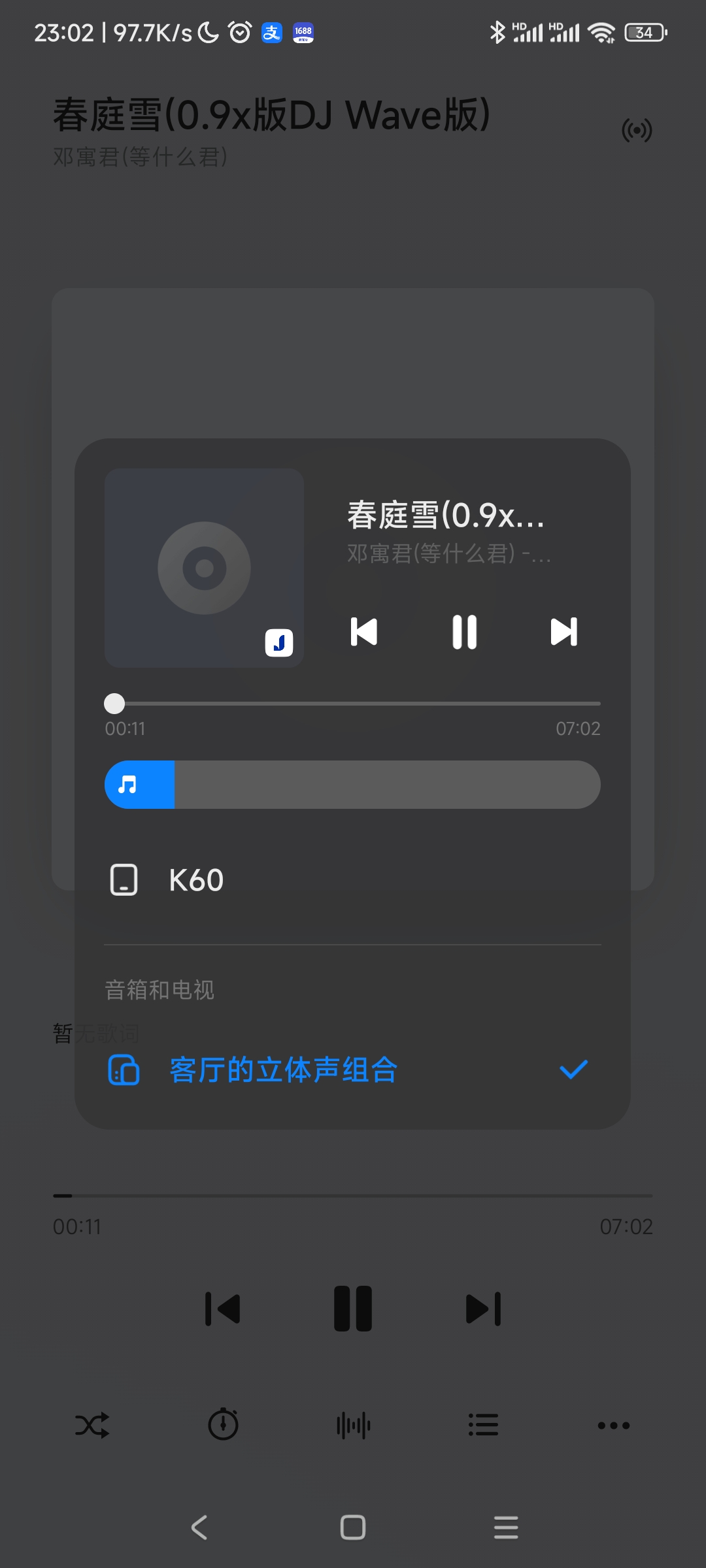Skip to previous track in cast panel
706x1568 pixels.
pos(364,632)
